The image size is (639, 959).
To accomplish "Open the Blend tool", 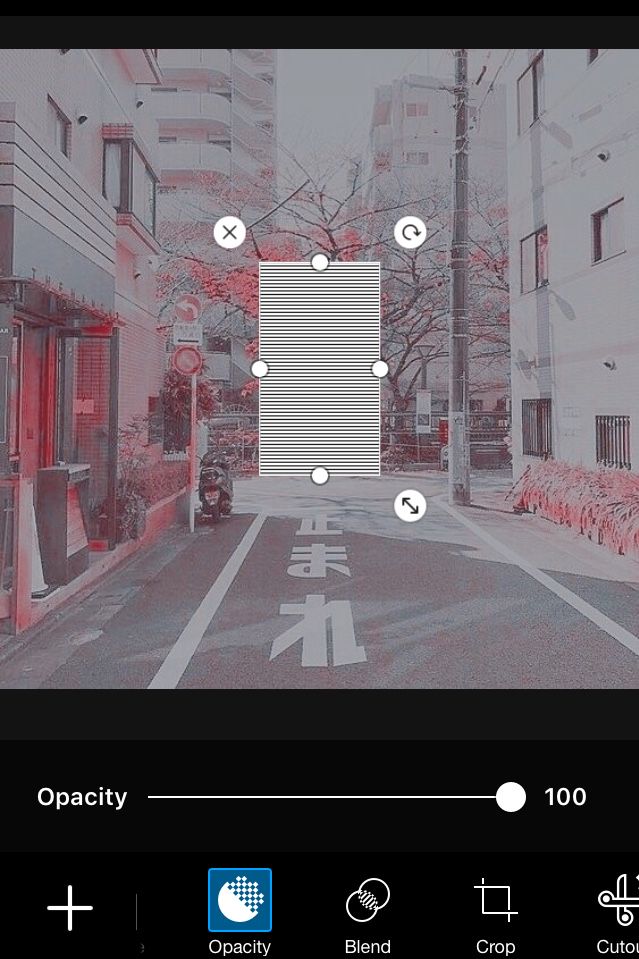I will 367,910.
